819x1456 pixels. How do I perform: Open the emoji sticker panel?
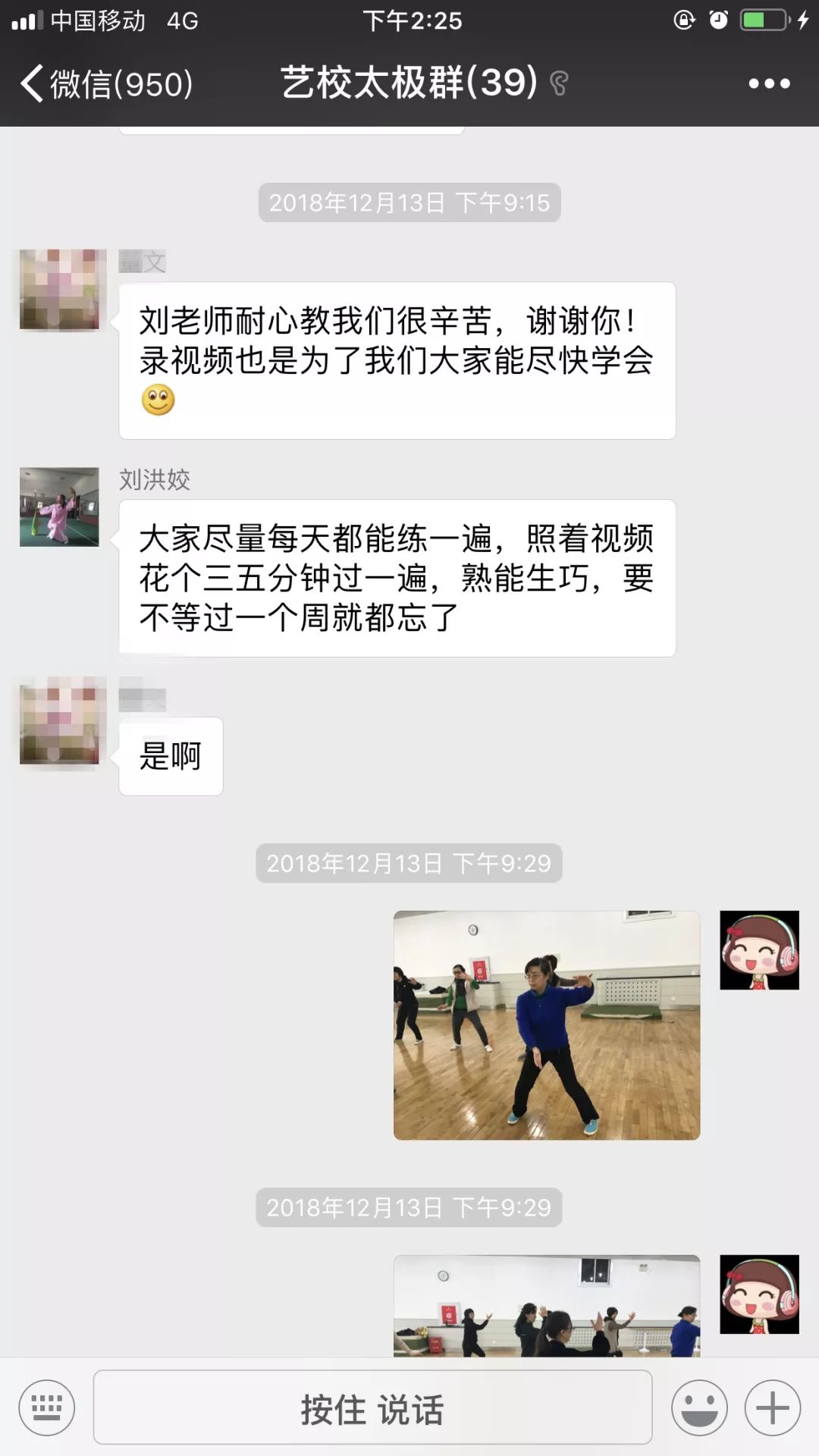click(699, 1408)
